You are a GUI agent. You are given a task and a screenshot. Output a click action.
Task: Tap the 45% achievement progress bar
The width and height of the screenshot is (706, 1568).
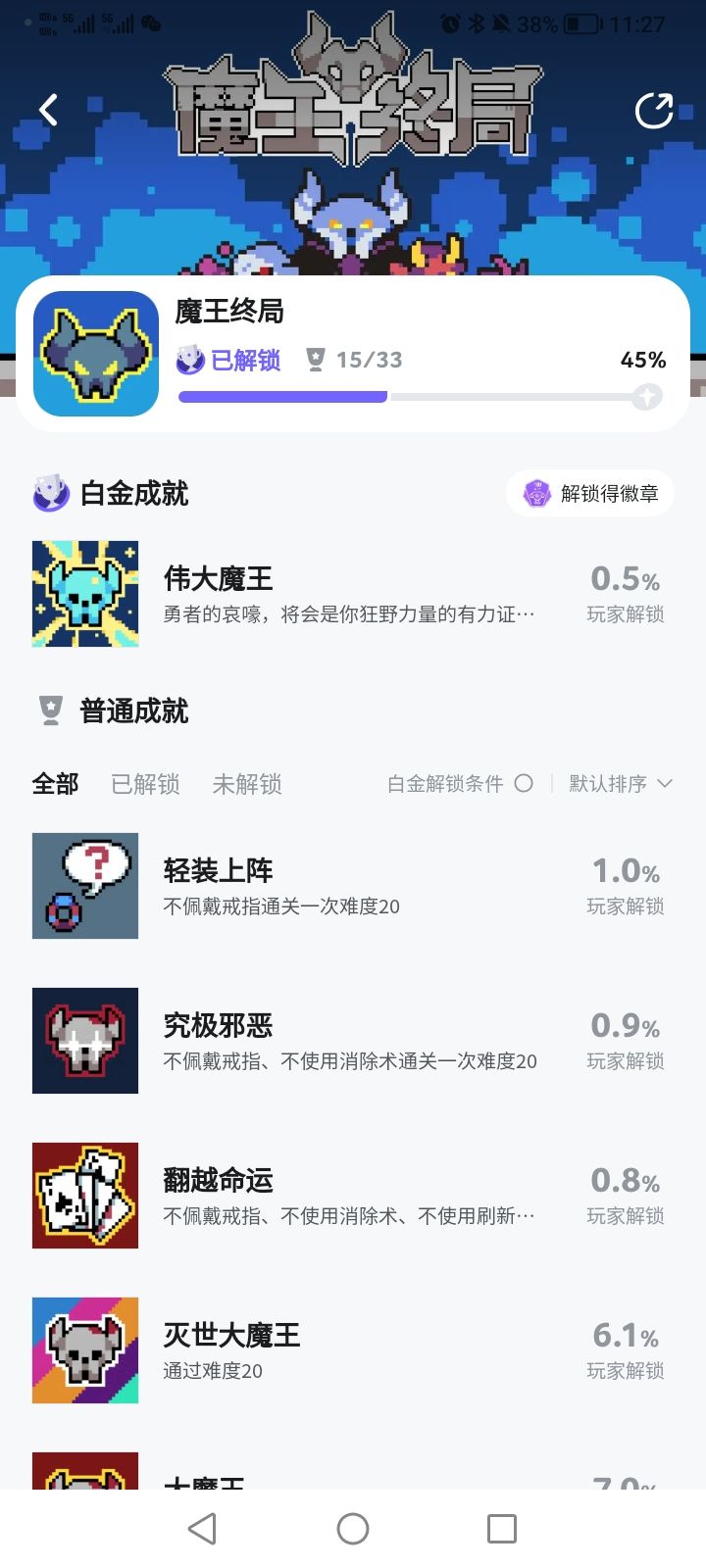pos(412,396)
